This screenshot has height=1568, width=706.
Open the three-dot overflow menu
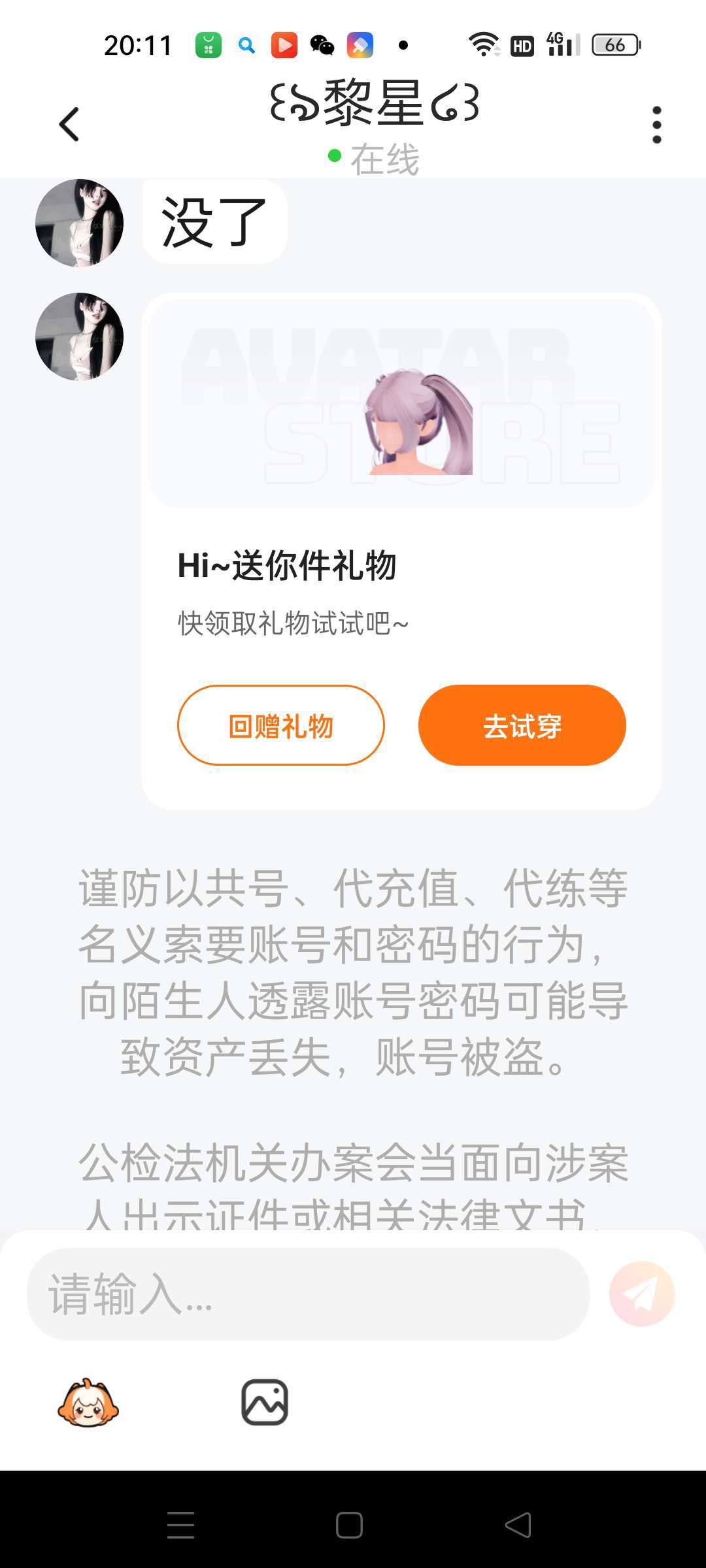tap(656, 124)
